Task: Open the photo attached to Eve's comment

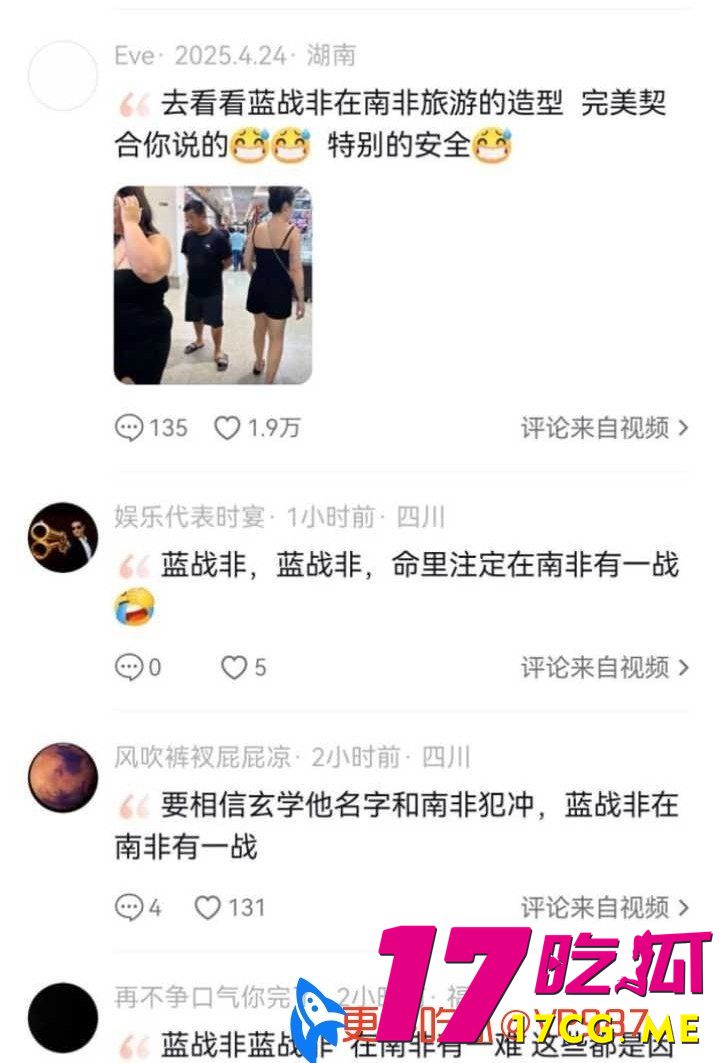Action: pyautogui.click(x=212, y=285)
